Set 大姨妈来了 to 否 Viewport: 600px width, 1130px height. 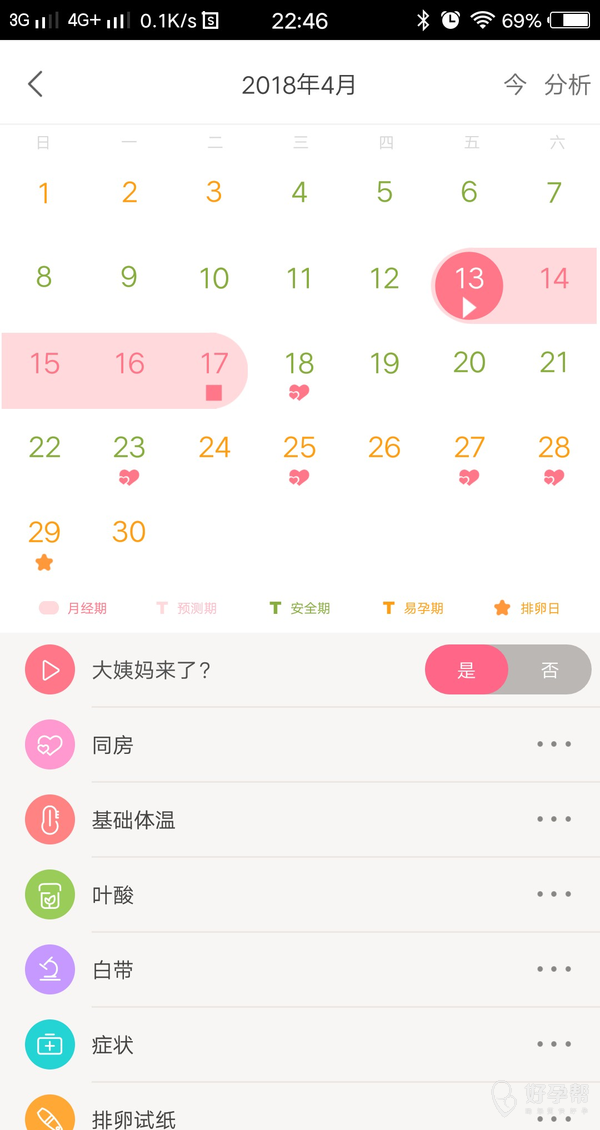549,670
